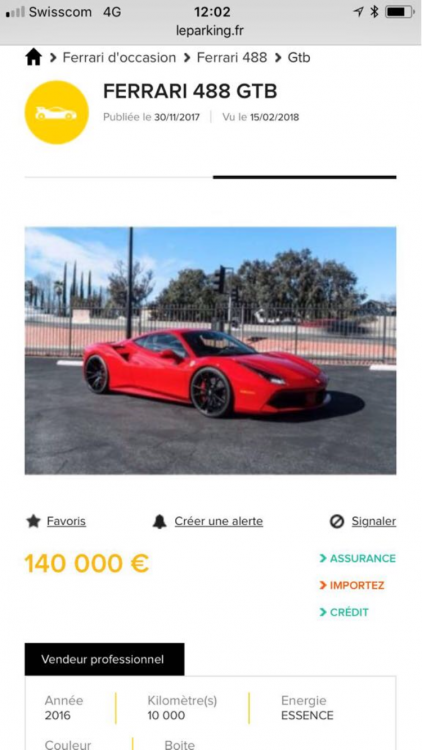Open the red Ferrari photo

coord(211,351)
